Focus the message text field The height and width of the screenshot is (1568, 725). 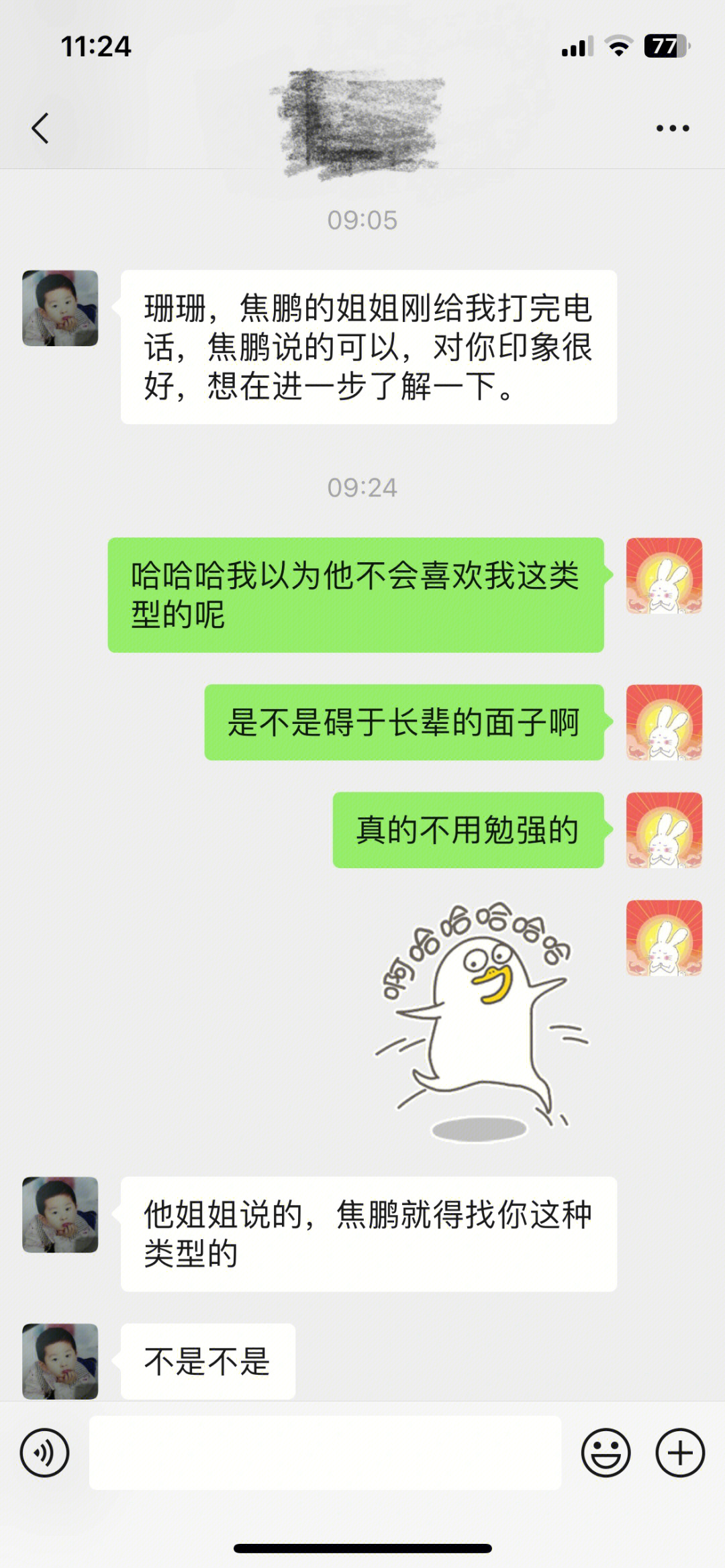point(325,1453)
